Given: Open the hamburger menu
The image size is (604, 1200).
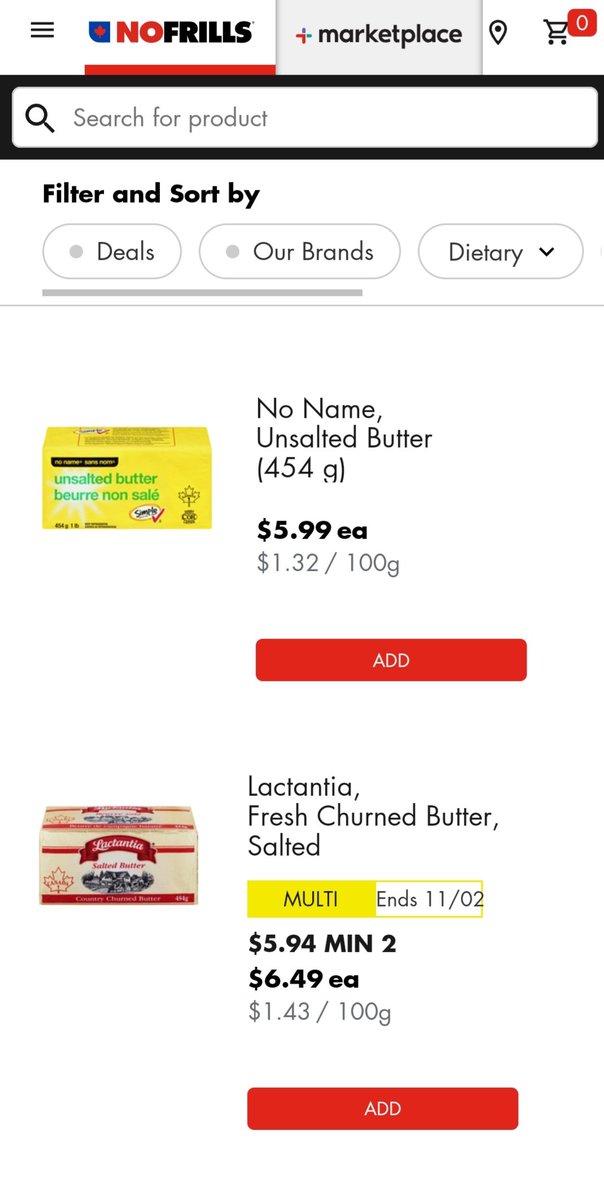Looking at the screenshot, I should [x=42, y=30].
